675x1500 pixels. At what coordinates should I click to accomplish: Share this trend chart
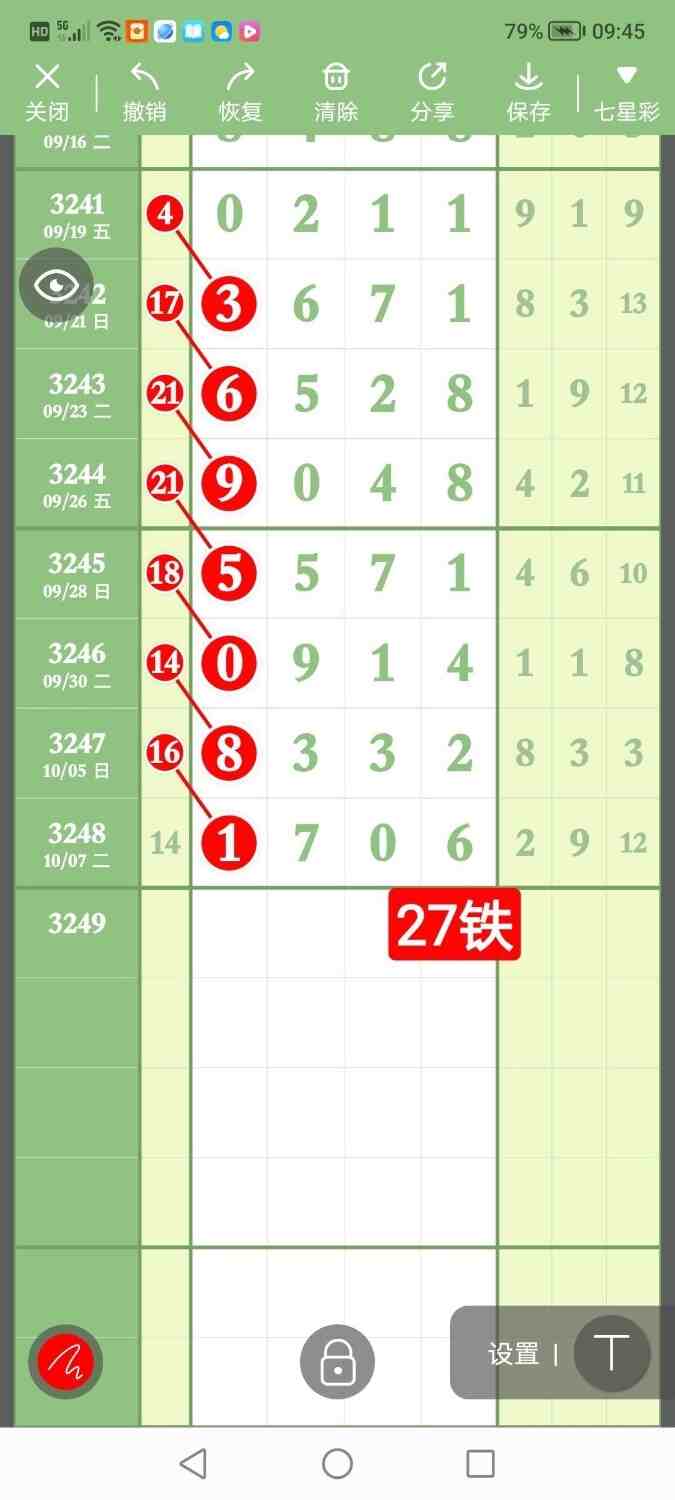click(432, 92)
